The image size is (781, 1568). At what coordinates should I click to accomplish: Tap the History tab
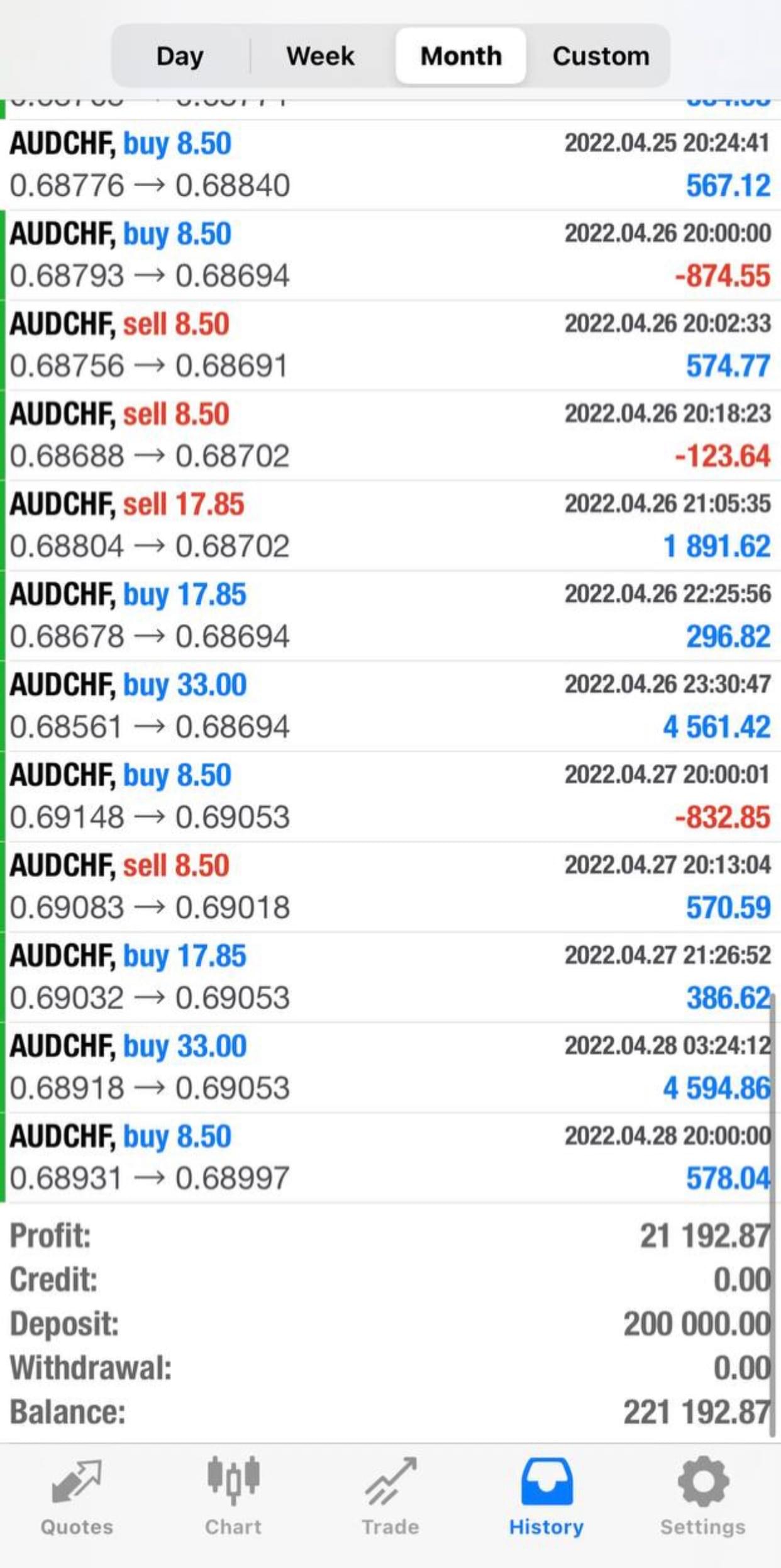pos(546,1496)
